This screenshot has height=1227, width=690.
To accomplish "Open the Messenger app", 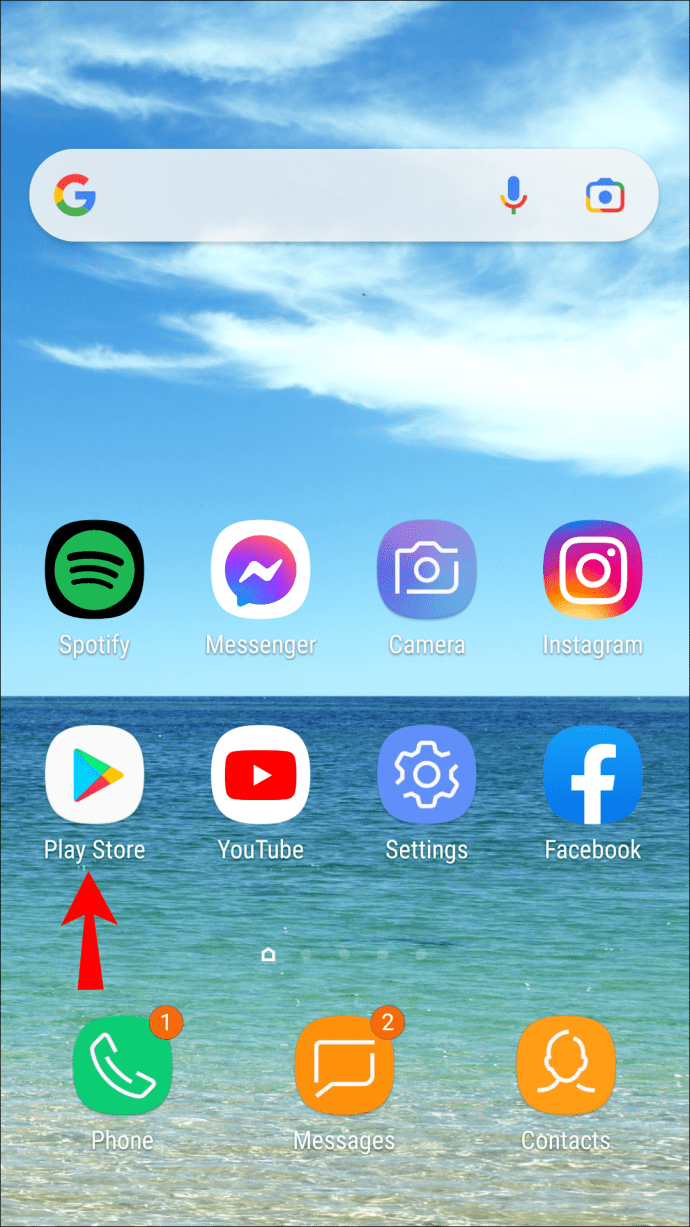I will (261, 570).
